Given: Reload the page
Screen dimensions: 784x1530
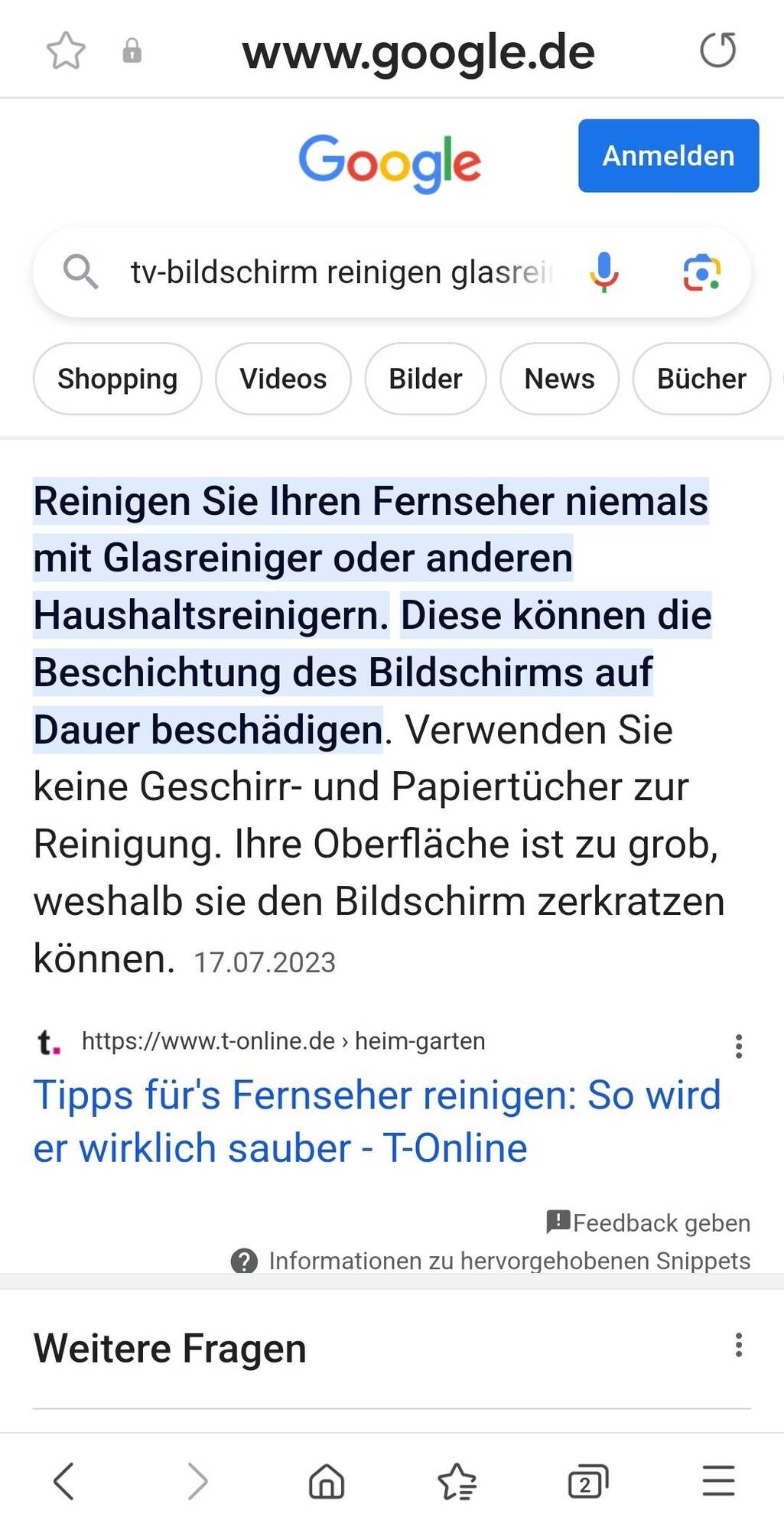Looking at the screenshot, I should (x=717, y=50).
